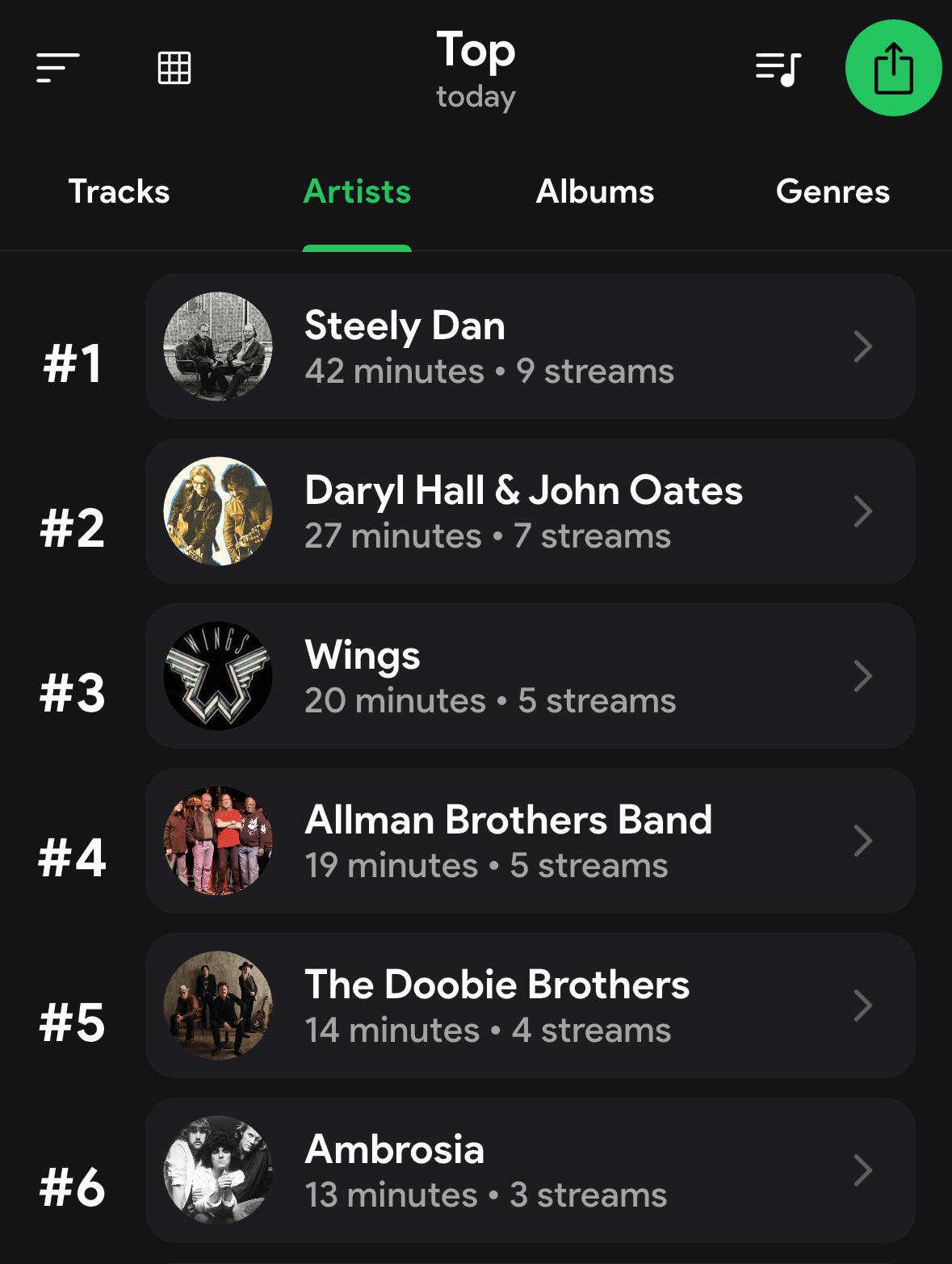The height and width of the screenshot is (1264, 952).
Task: Open Steely Dan artist stats
Action: point(530,346)
